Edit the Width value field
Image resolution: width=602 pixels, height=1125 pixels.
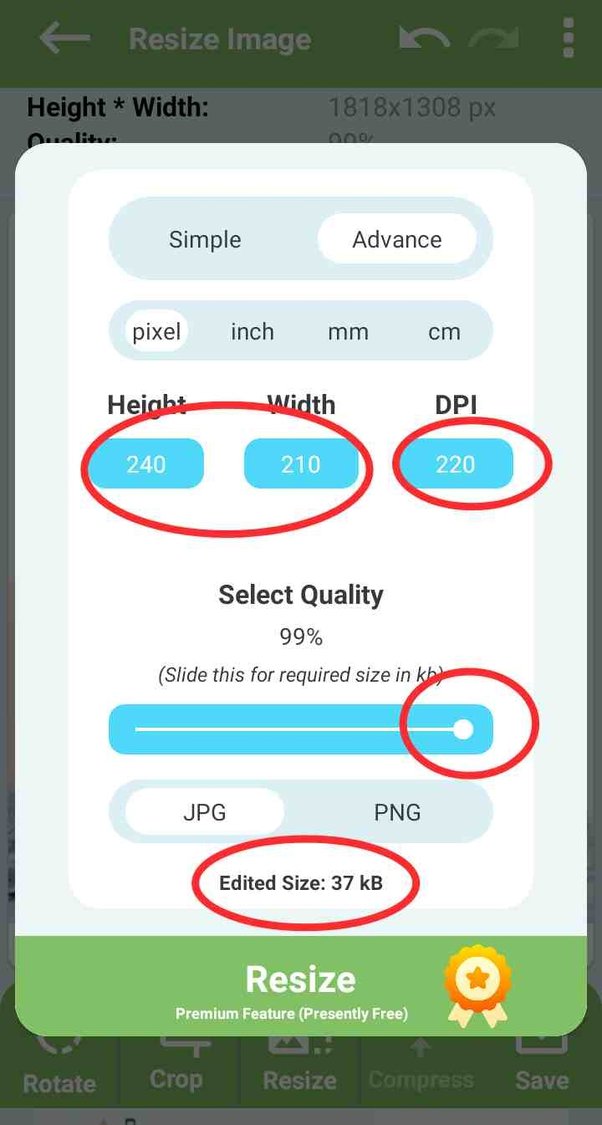coord(301,464)
